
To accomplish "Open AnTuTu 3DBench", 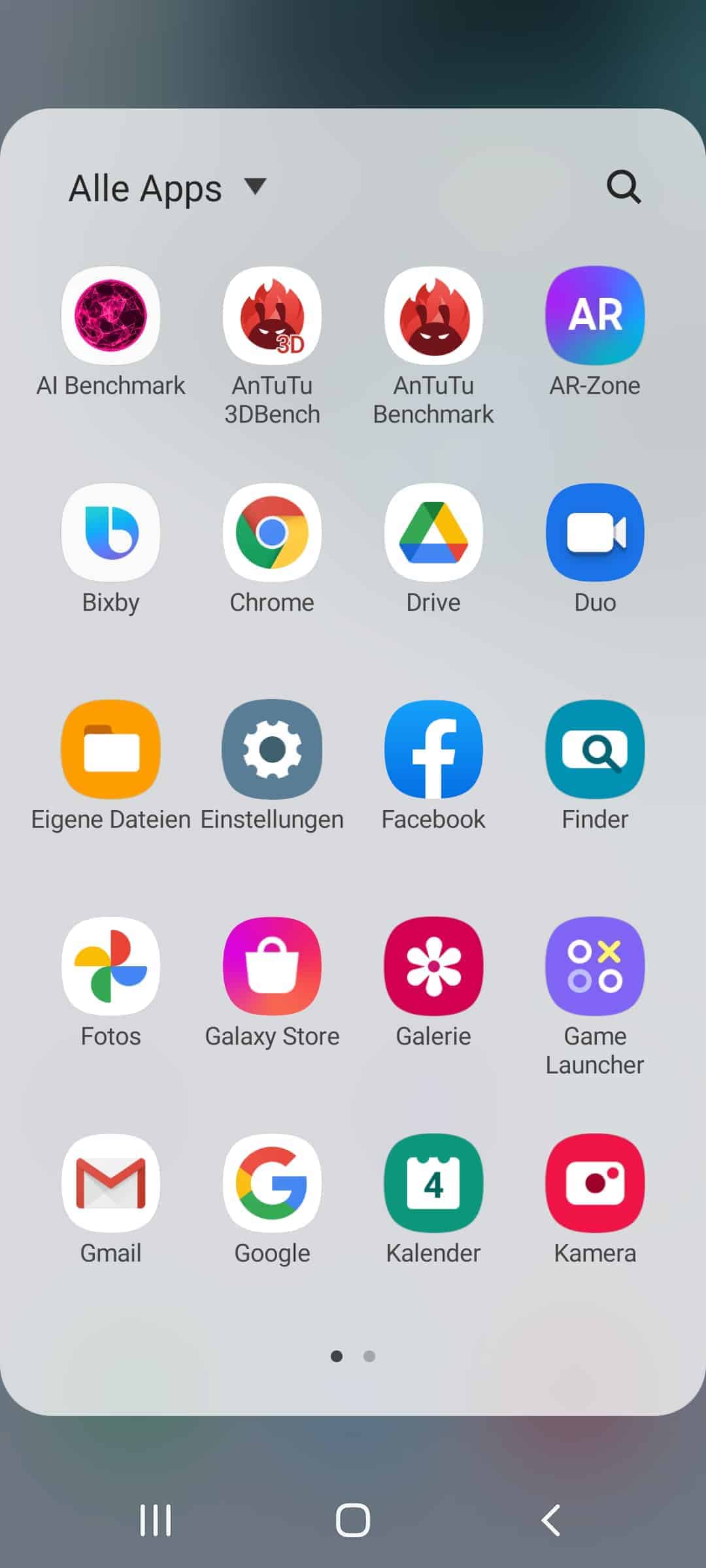I will pyautogui.click(x=272, y=316).
